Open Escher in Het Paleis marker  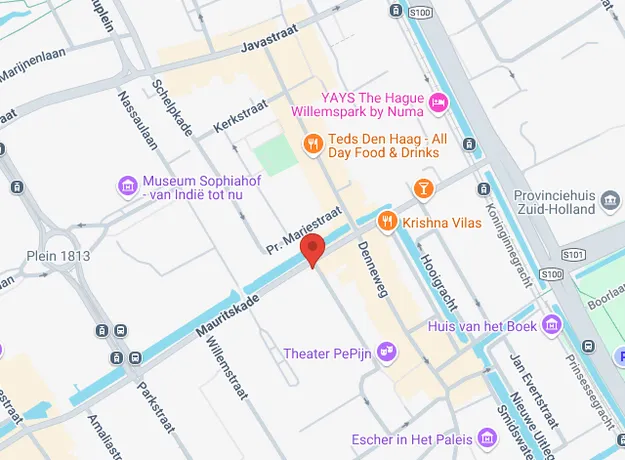click(x=487, y=439)
